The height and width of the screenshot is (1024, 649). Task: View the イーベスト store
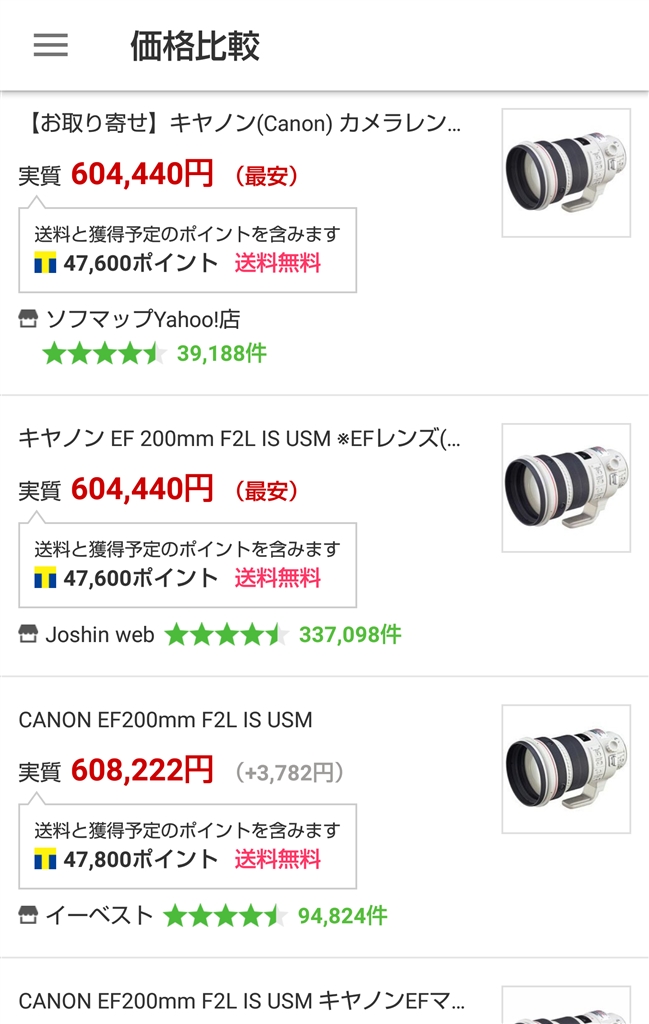click(99, 916)
